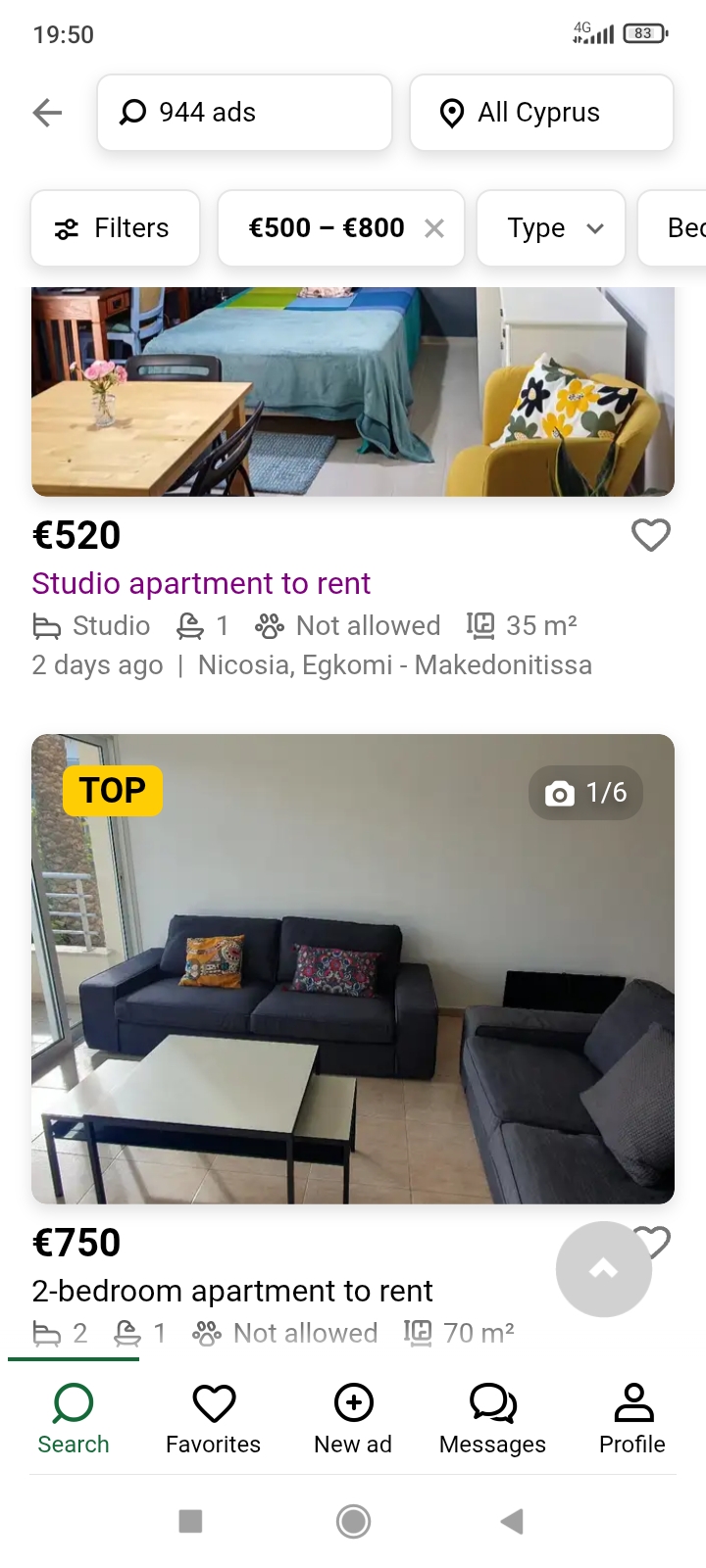Open the 944 ads search box
This screenshot has height=1568, width=706.
tap(244, 113)
